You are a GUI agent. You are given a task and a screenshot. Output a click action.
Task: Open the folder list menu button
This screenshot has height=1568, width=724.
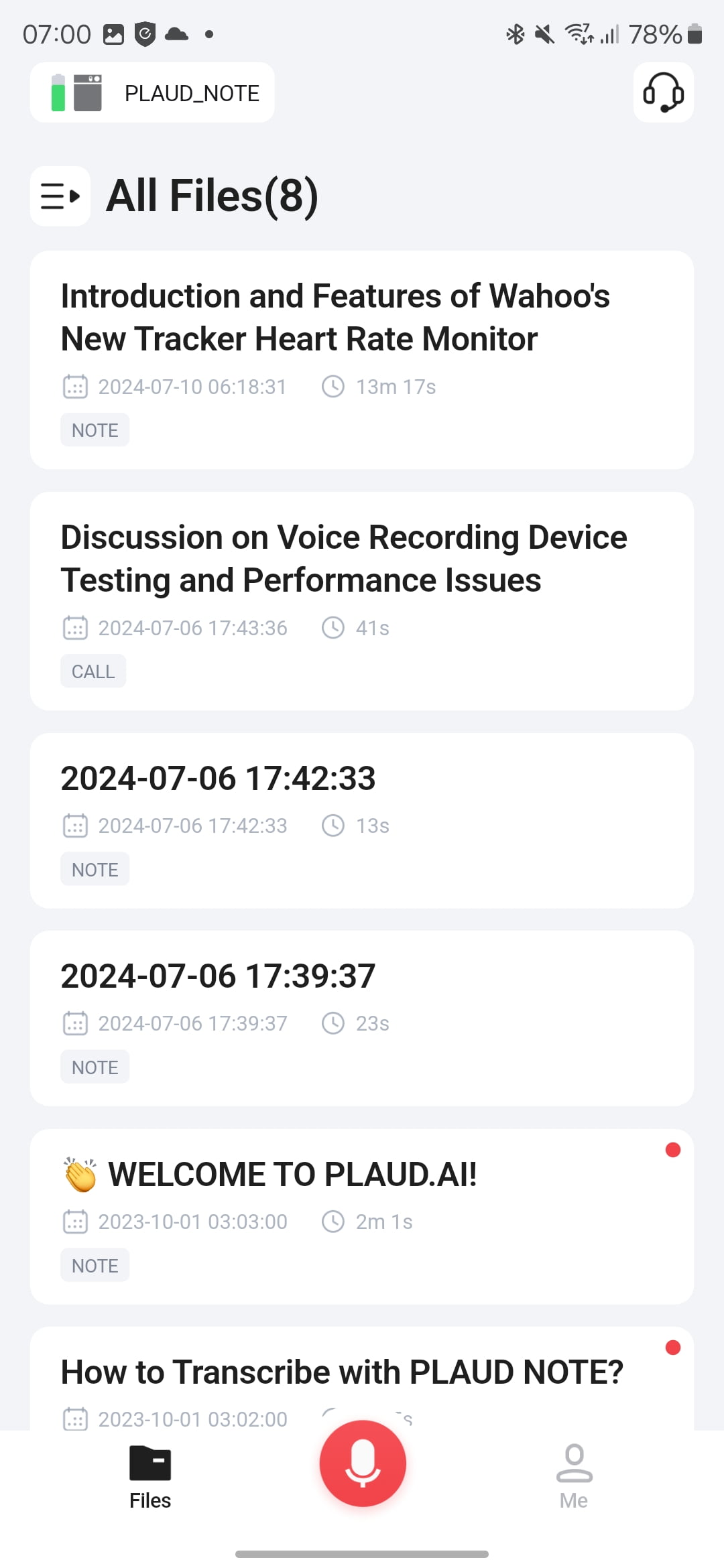tap(60, 196)
